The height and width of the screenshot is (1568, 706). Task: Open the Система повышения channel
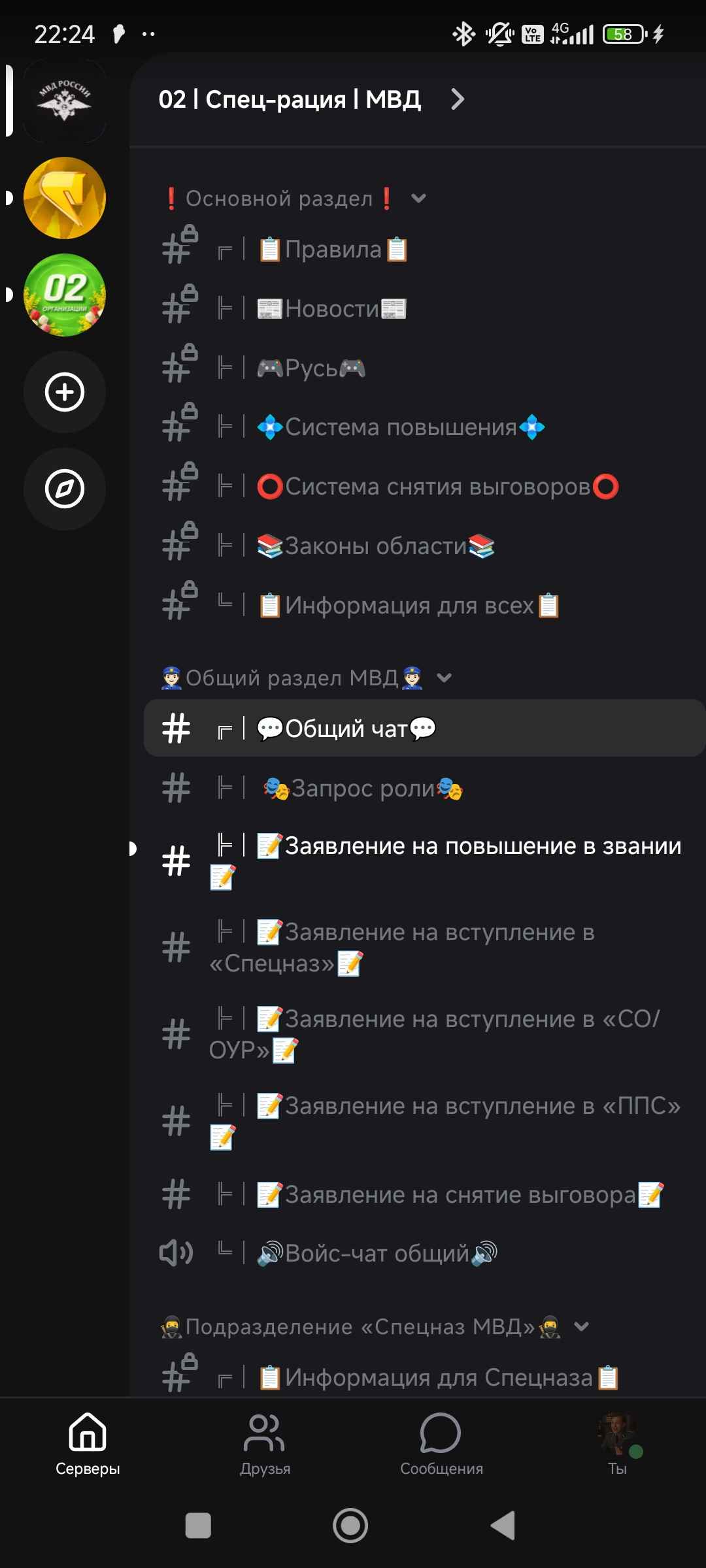click(400, 427)
